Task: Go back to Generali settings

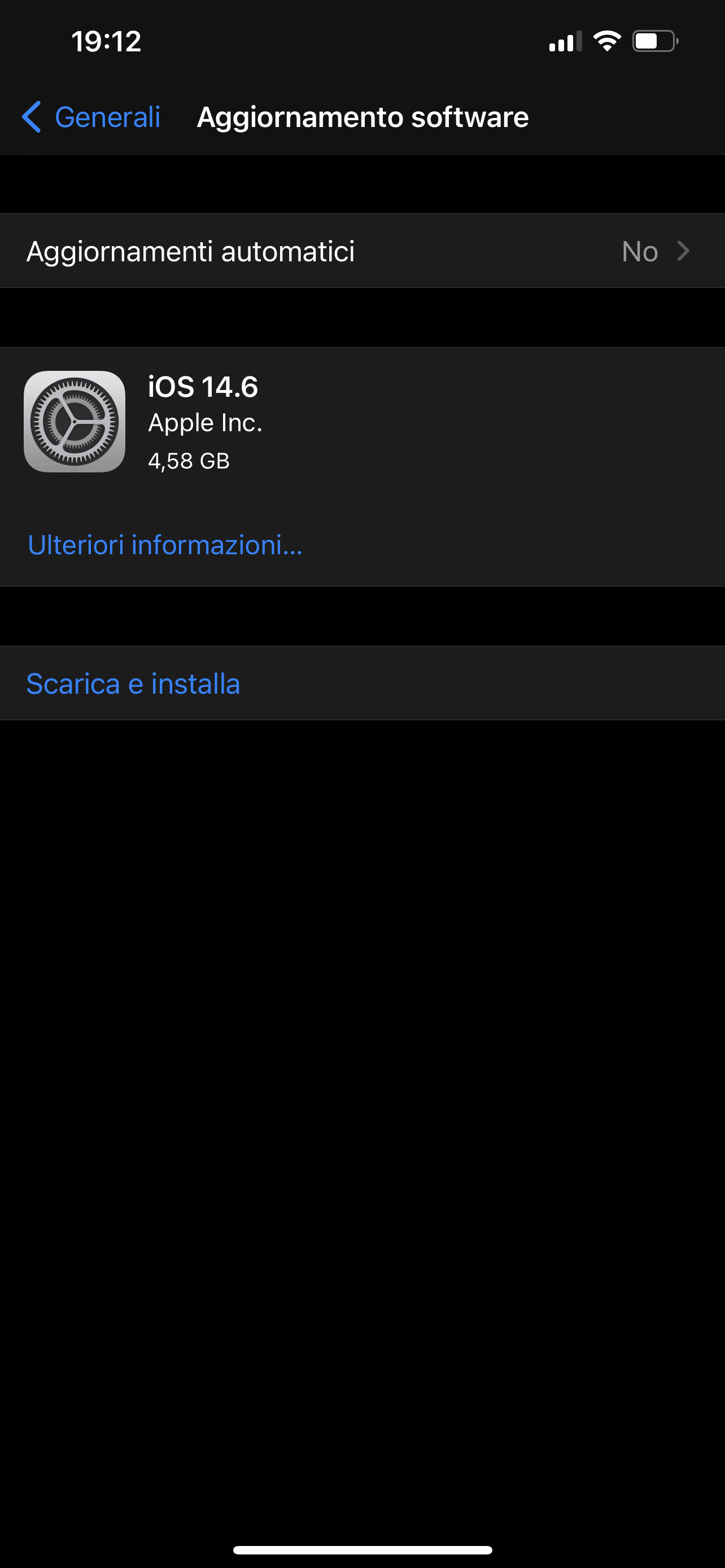Action: click(x=91, y=117)
